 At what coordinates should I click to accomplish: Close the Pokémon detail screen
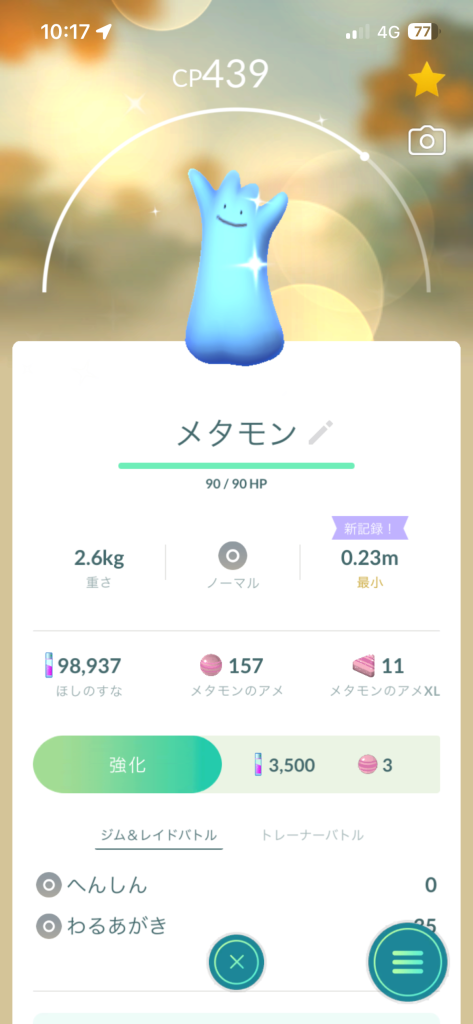point(236,961)
